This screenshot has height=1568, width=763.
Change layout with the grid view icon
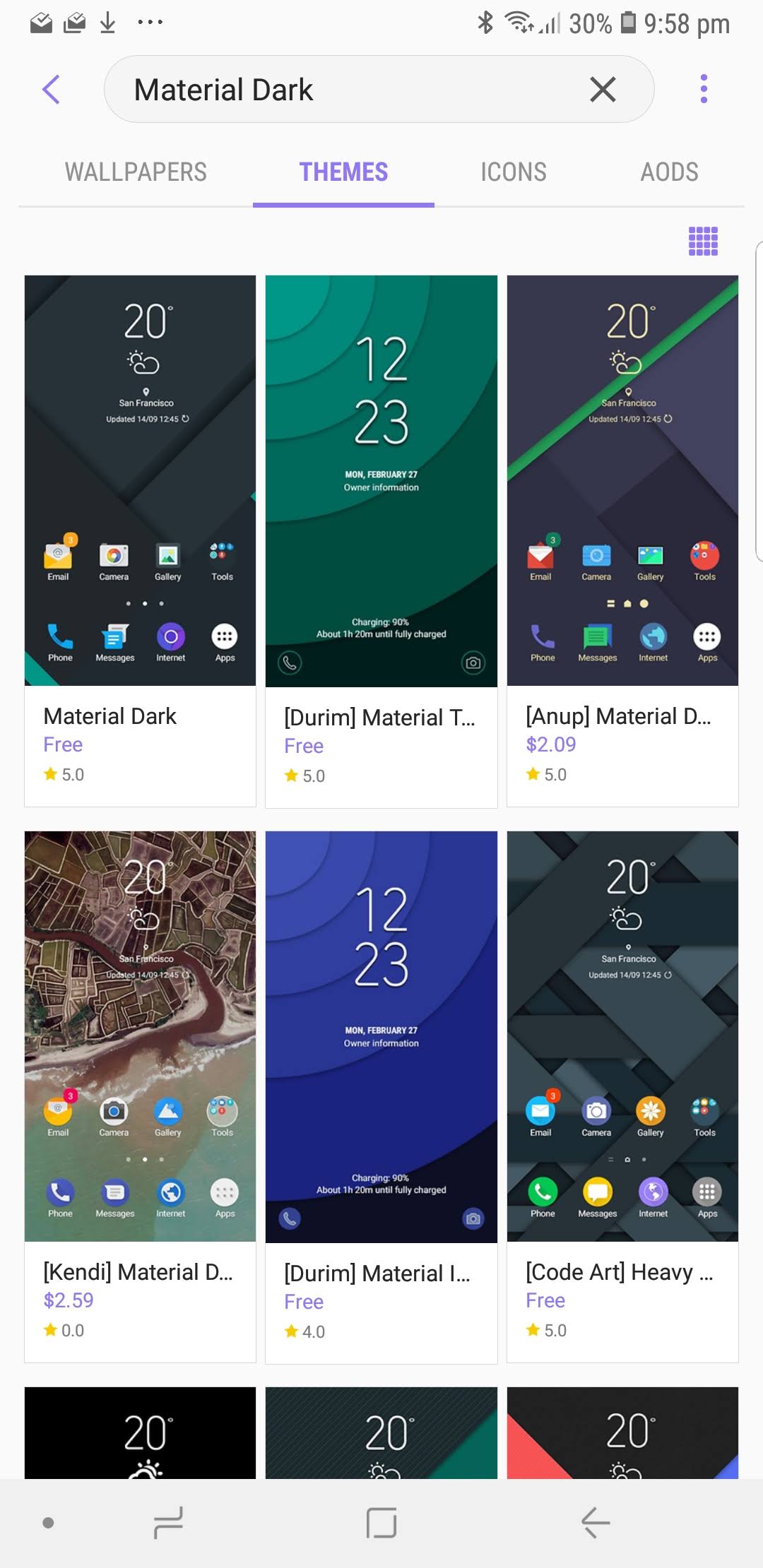703,242
